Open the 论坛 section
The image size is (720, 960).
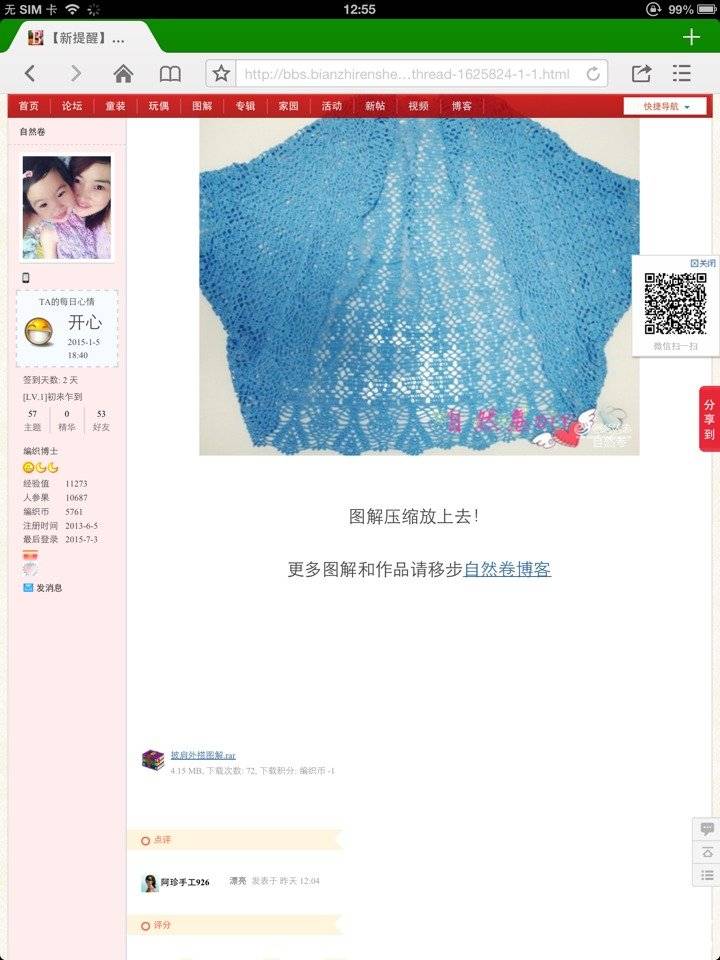point(72,106)
